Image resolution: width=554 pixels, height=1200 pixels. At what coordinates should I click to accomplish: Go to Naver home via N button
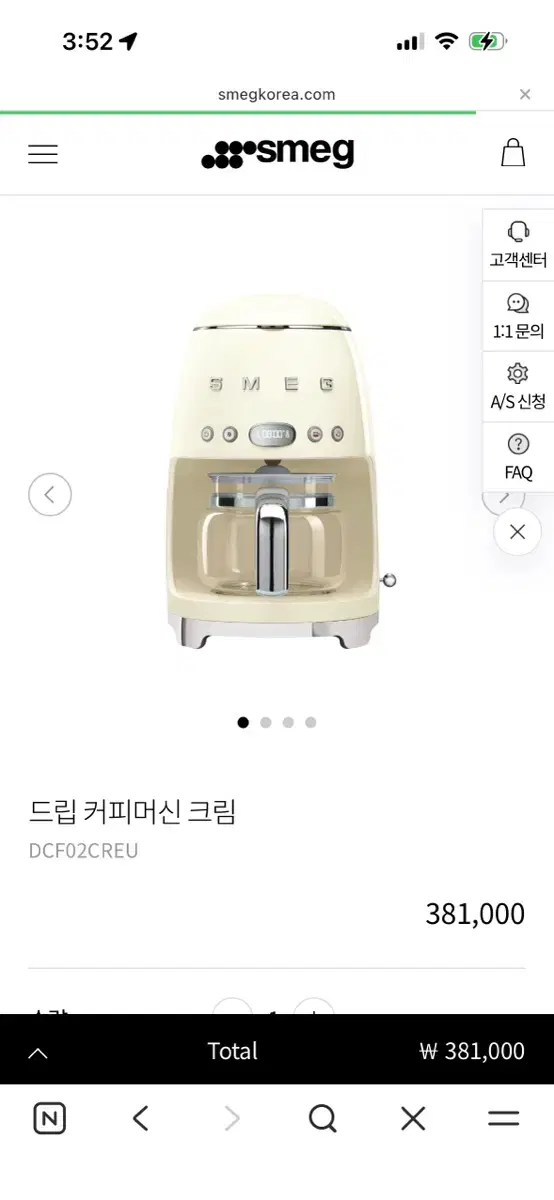[x=49, y=1118]
